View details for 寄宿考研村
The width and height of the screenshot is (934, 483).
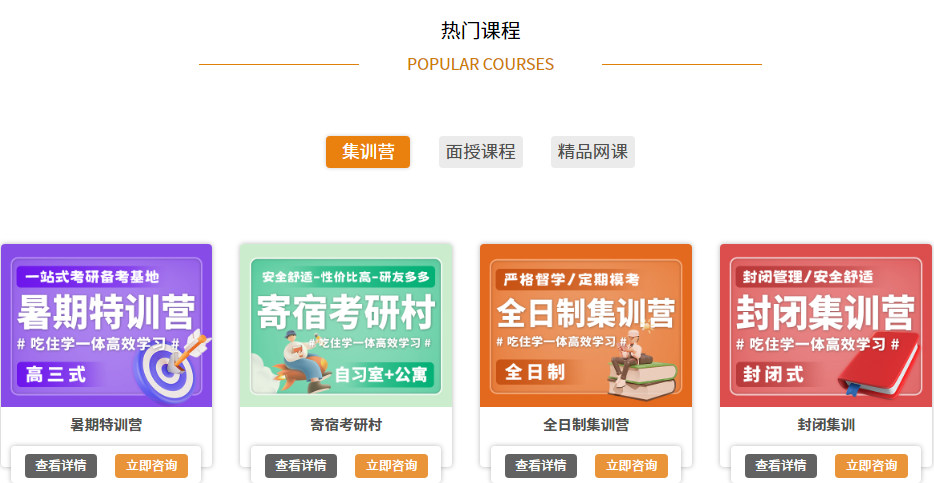301,466
